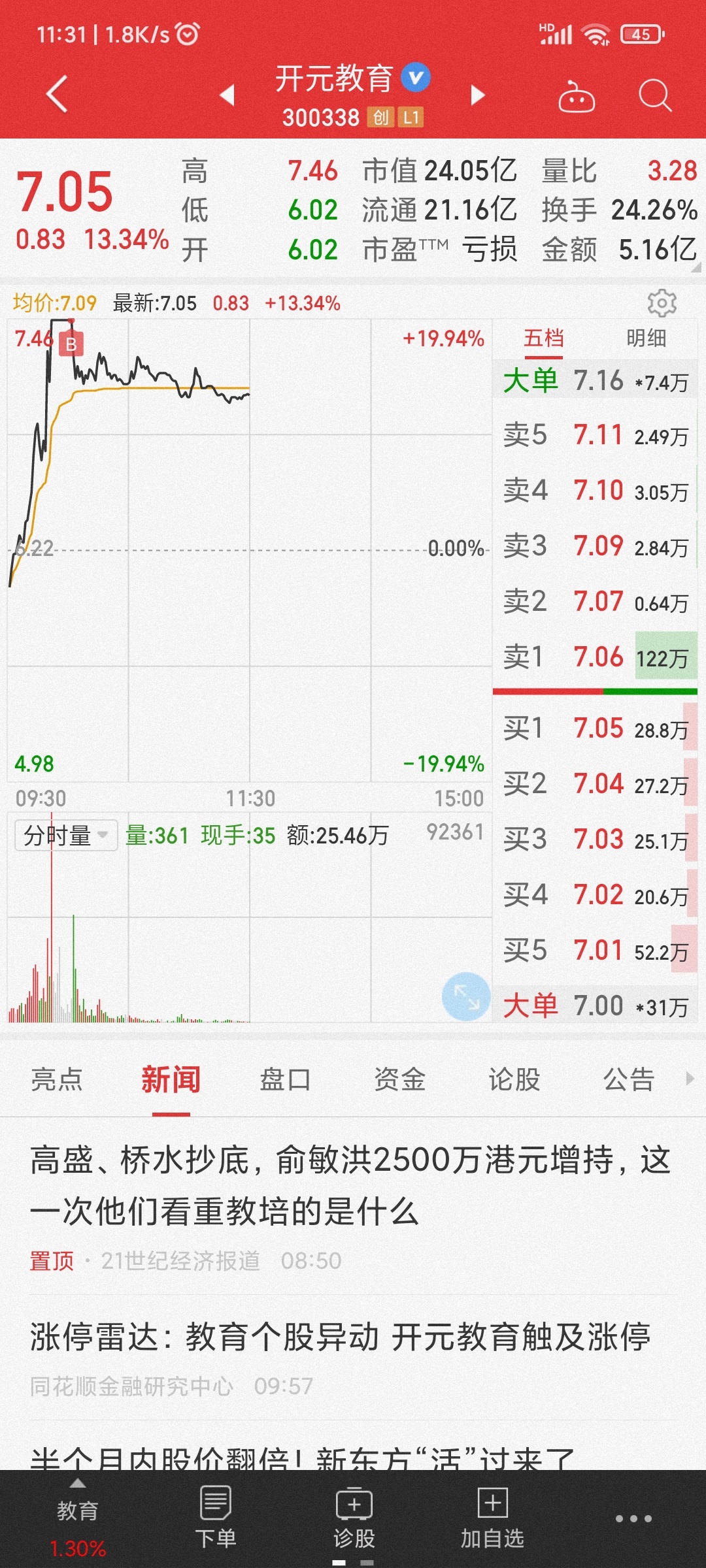This screenshot has width=706, height=1568.
Task: Open the robot assistant icon
Action: pos(576,96)
